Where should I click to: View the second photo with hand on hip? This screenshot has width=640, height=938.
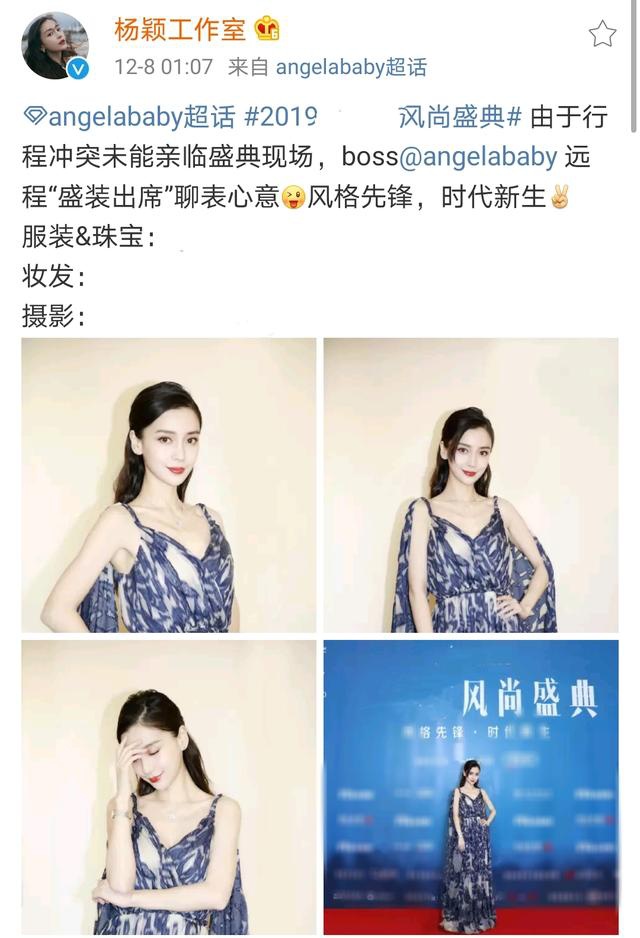470,485
